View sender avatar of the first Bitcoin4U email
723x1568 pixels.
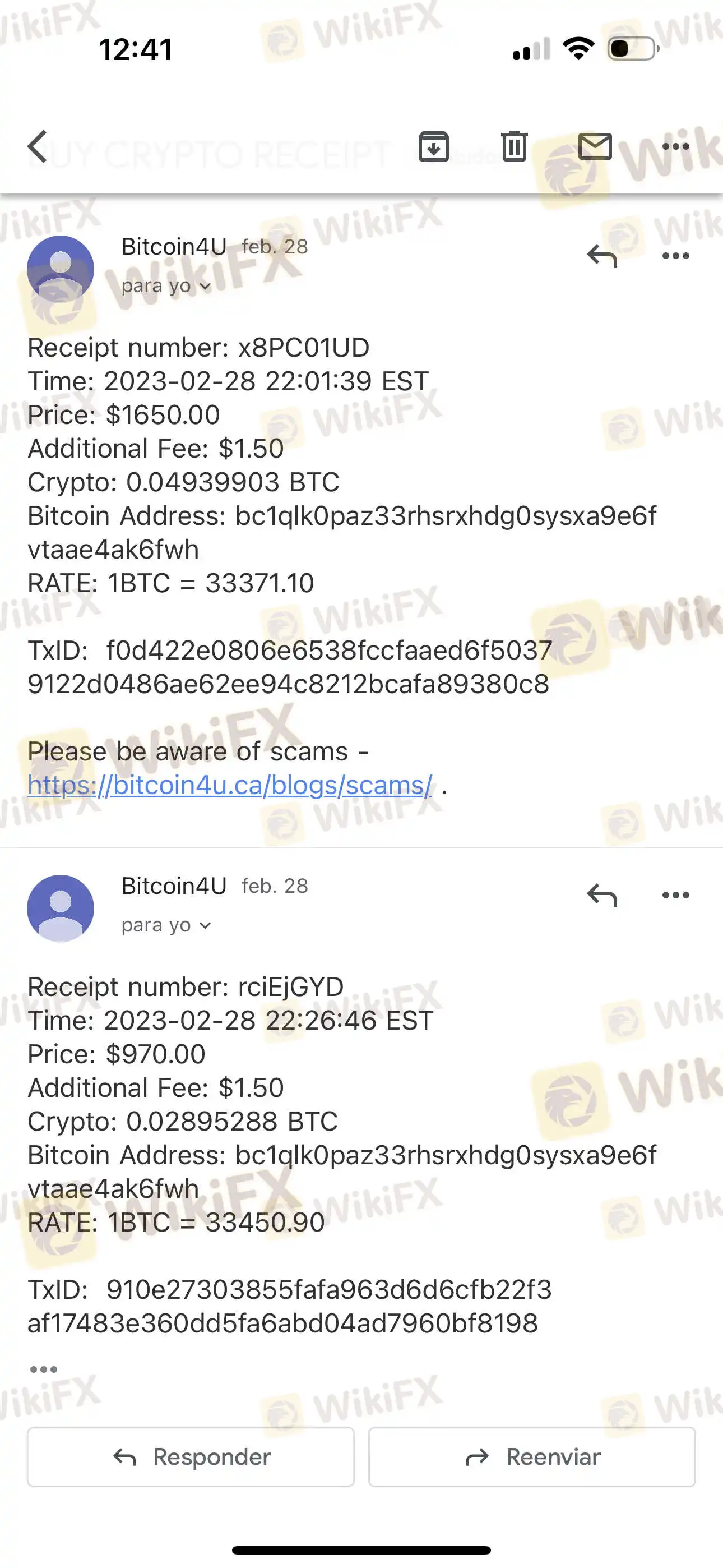point(61,269)
